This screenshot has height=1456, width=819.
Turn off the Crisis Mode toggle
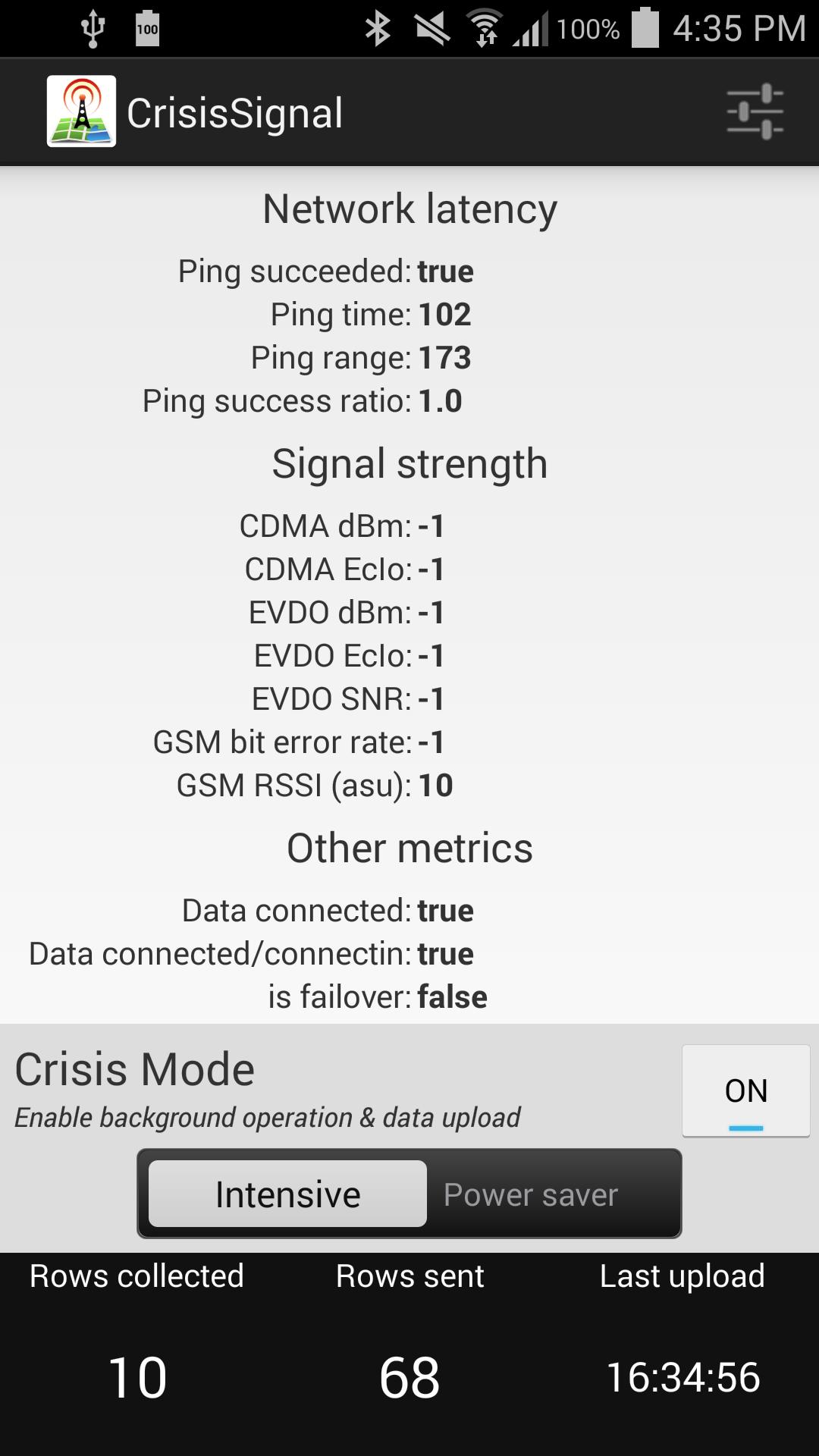pyautogui.click(x=746, y=1090)
